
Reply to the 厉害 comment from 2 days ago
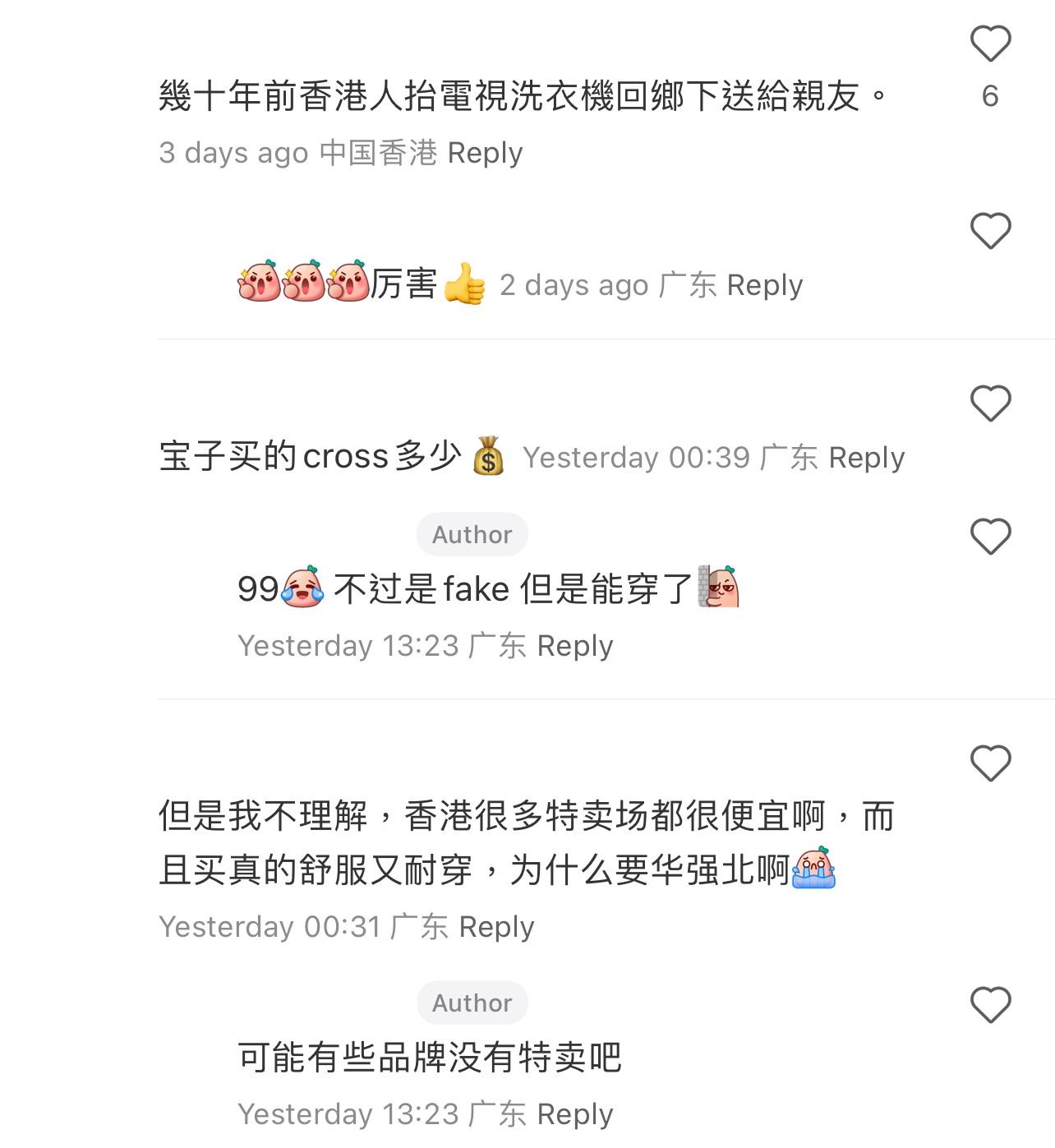coord(764,285)
